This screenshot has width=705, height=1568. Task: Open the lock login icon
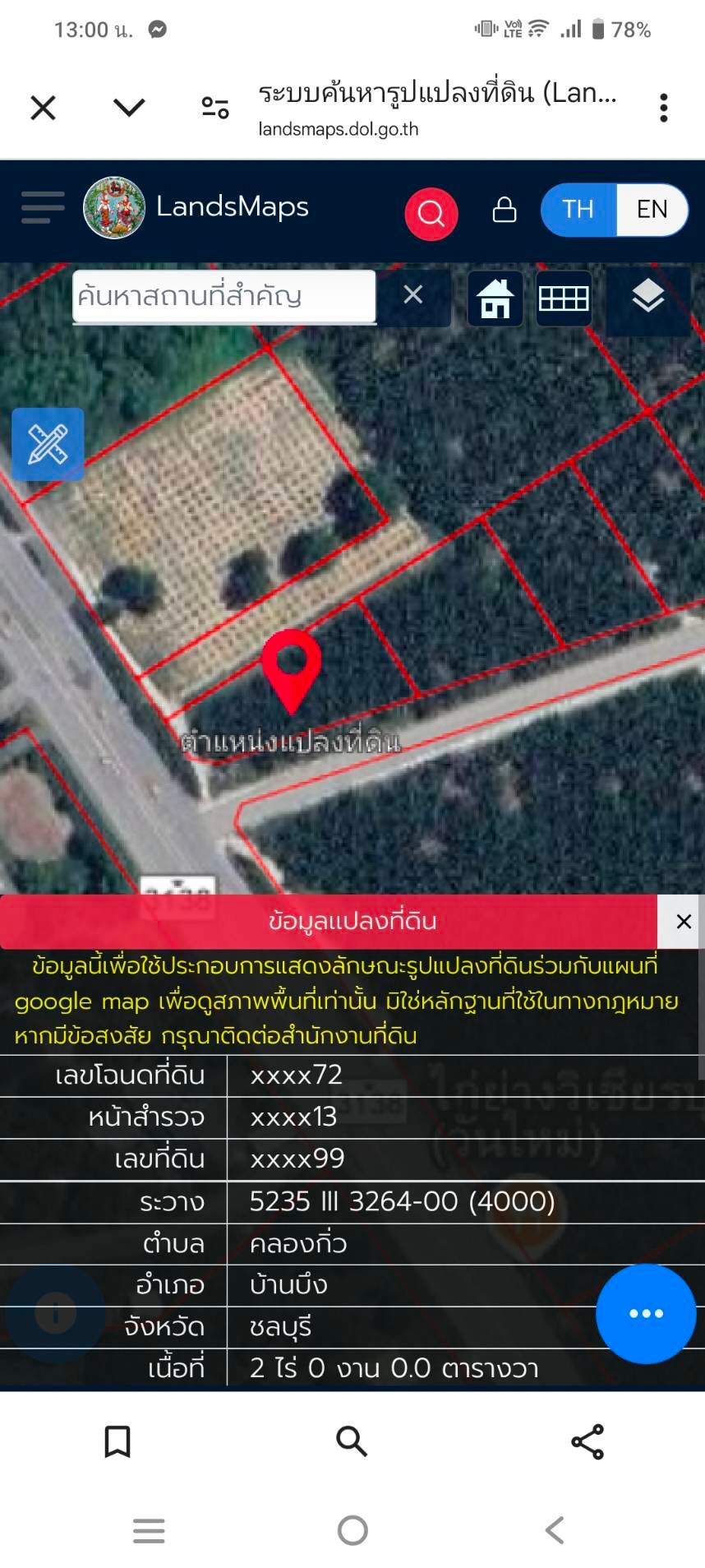[505, 210]
